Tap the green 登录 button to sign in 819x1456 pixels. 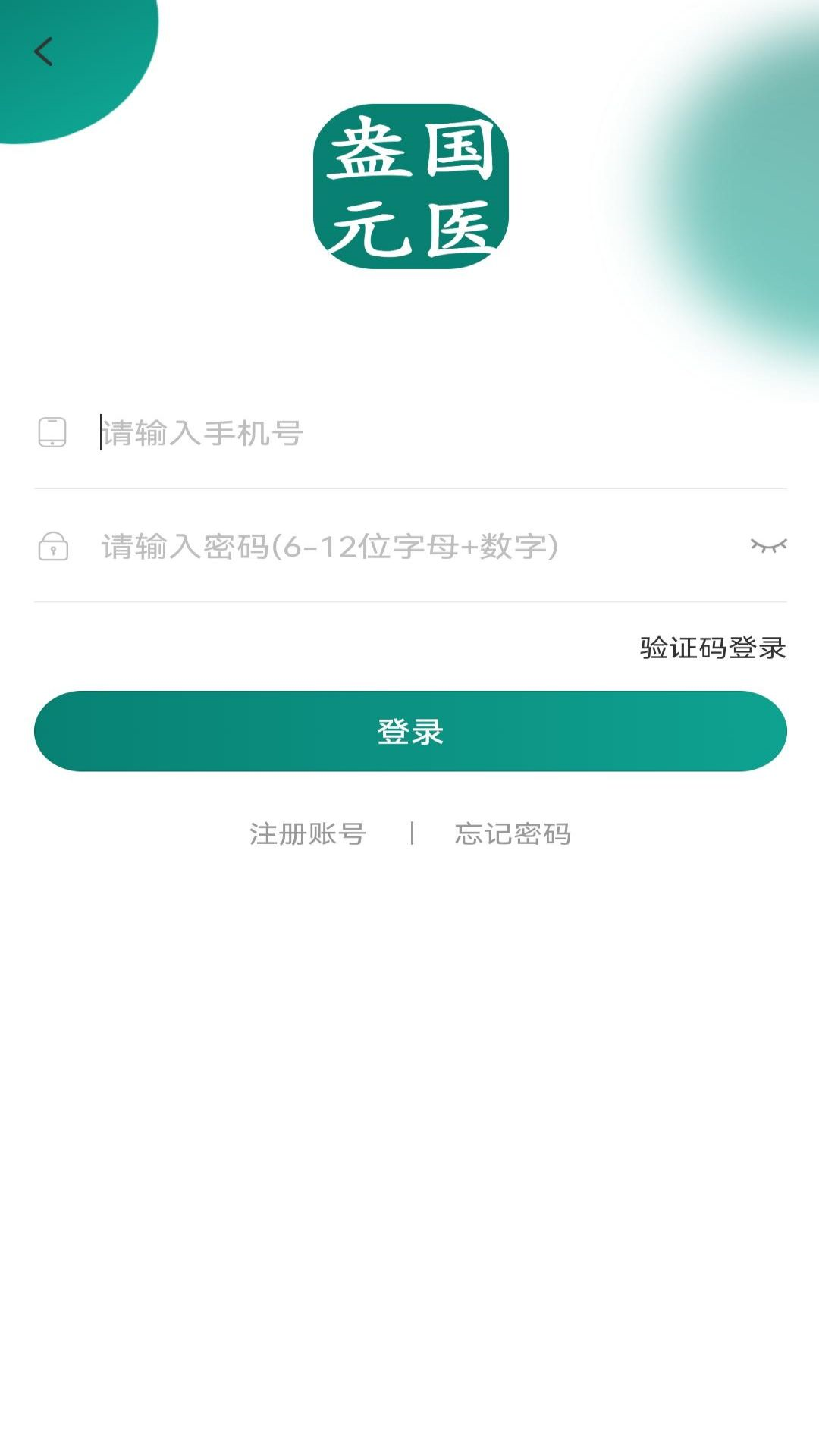[x=409, y=730]
